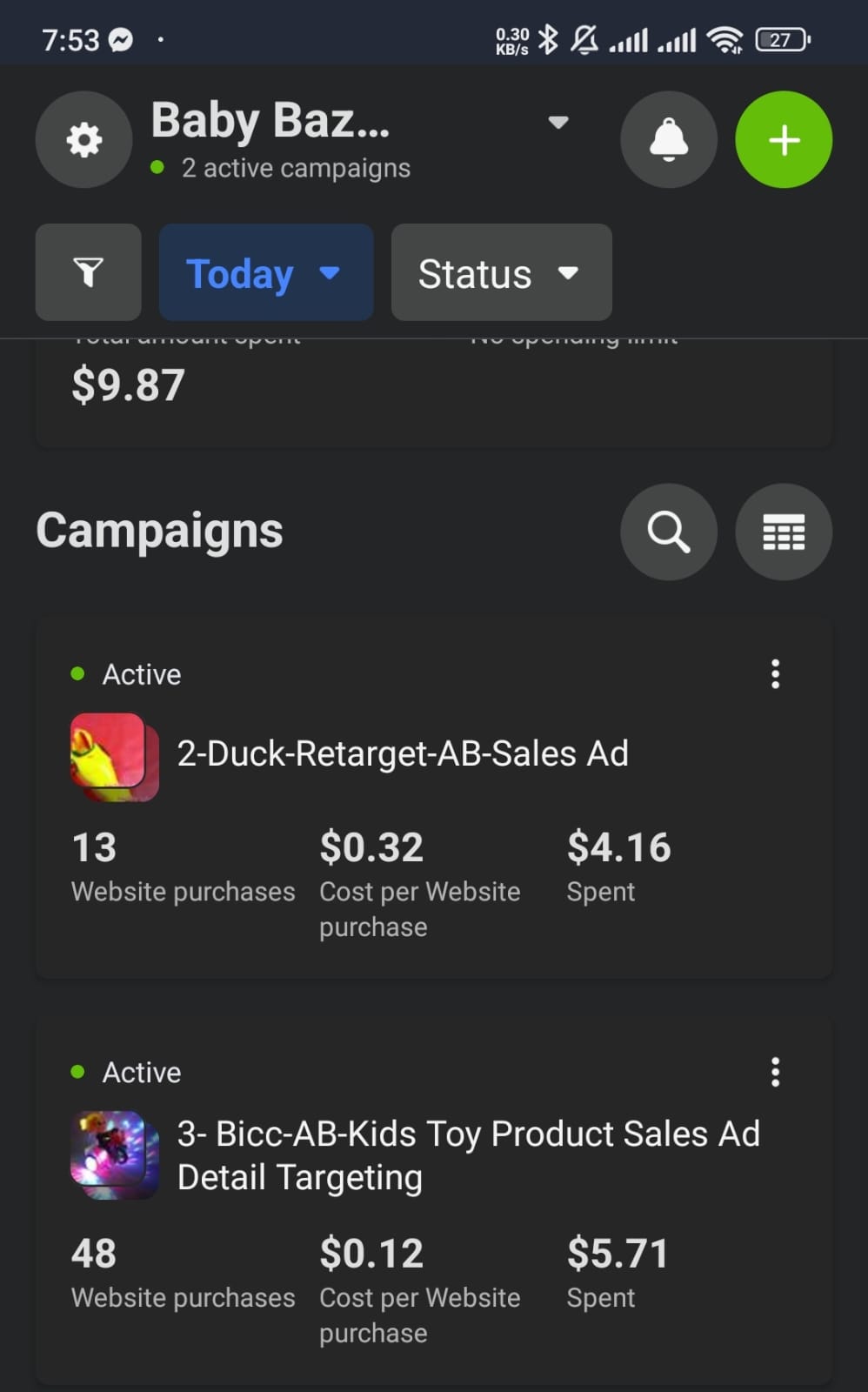
Task: Open more options for 2-Duck-Retarget-AB-Sales Ad
Action: 775,674
